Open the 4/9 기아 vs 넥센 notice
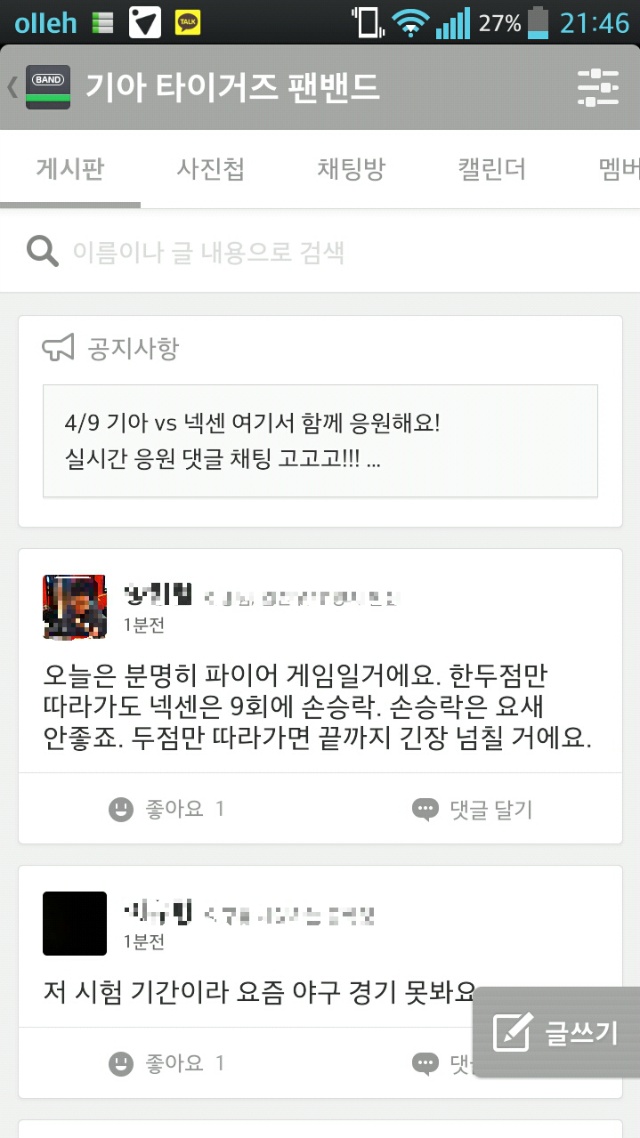640x1138 pixels. [x=320, y=441]
